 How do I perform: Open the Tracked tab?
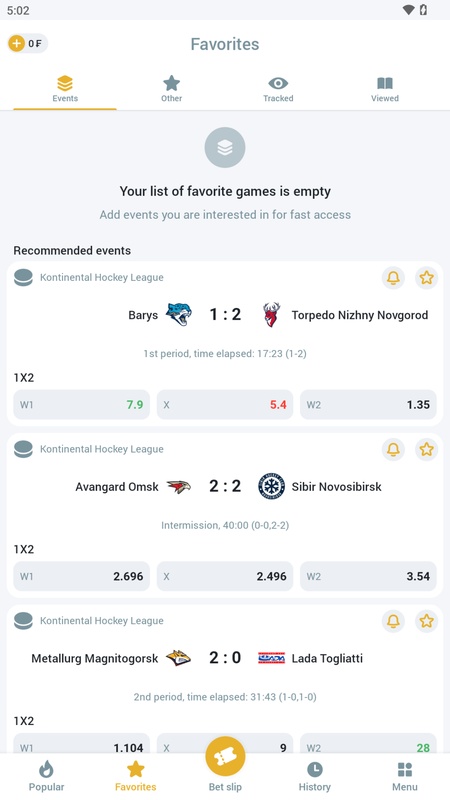[x=278, y=89]
